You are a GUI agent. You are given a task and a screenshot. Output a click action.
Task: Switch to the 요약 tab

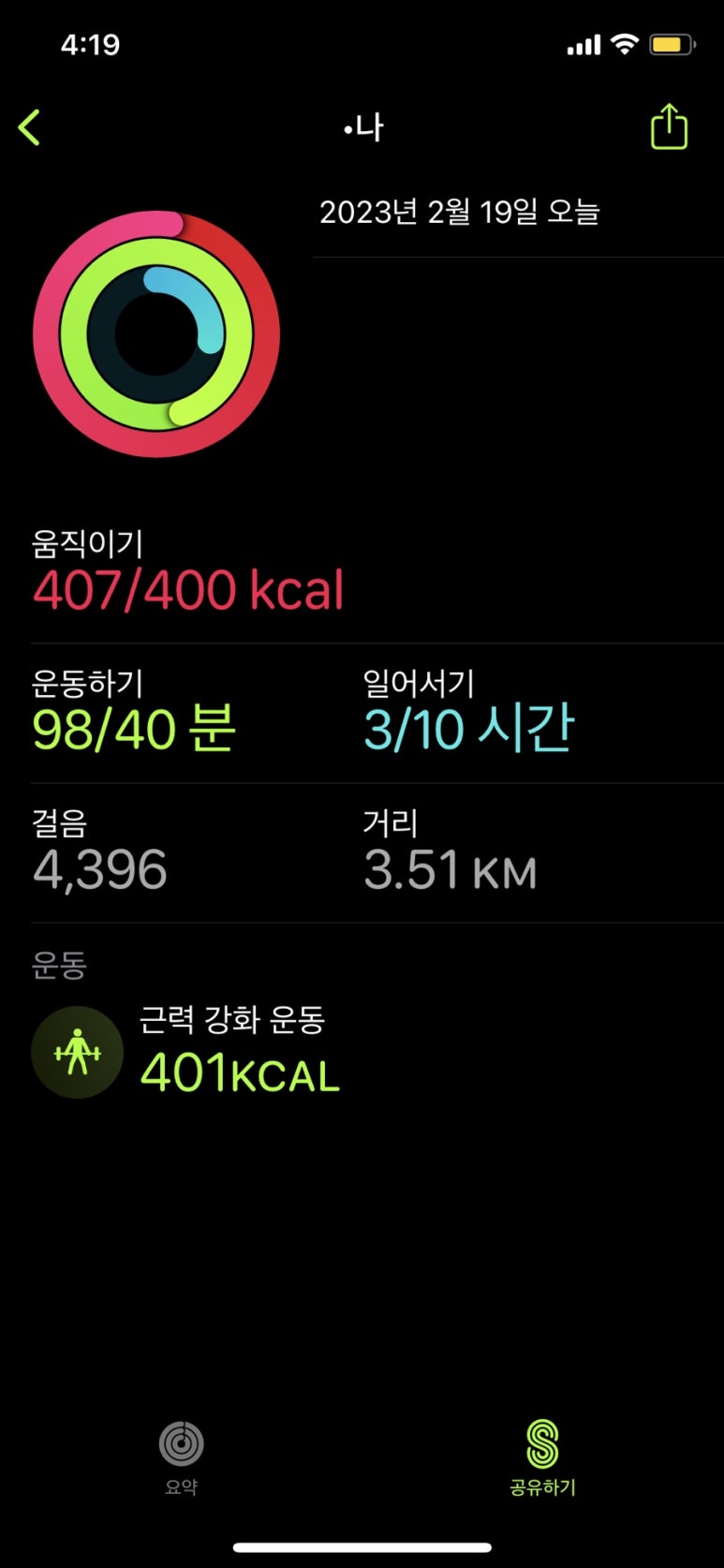[181, 1457]
